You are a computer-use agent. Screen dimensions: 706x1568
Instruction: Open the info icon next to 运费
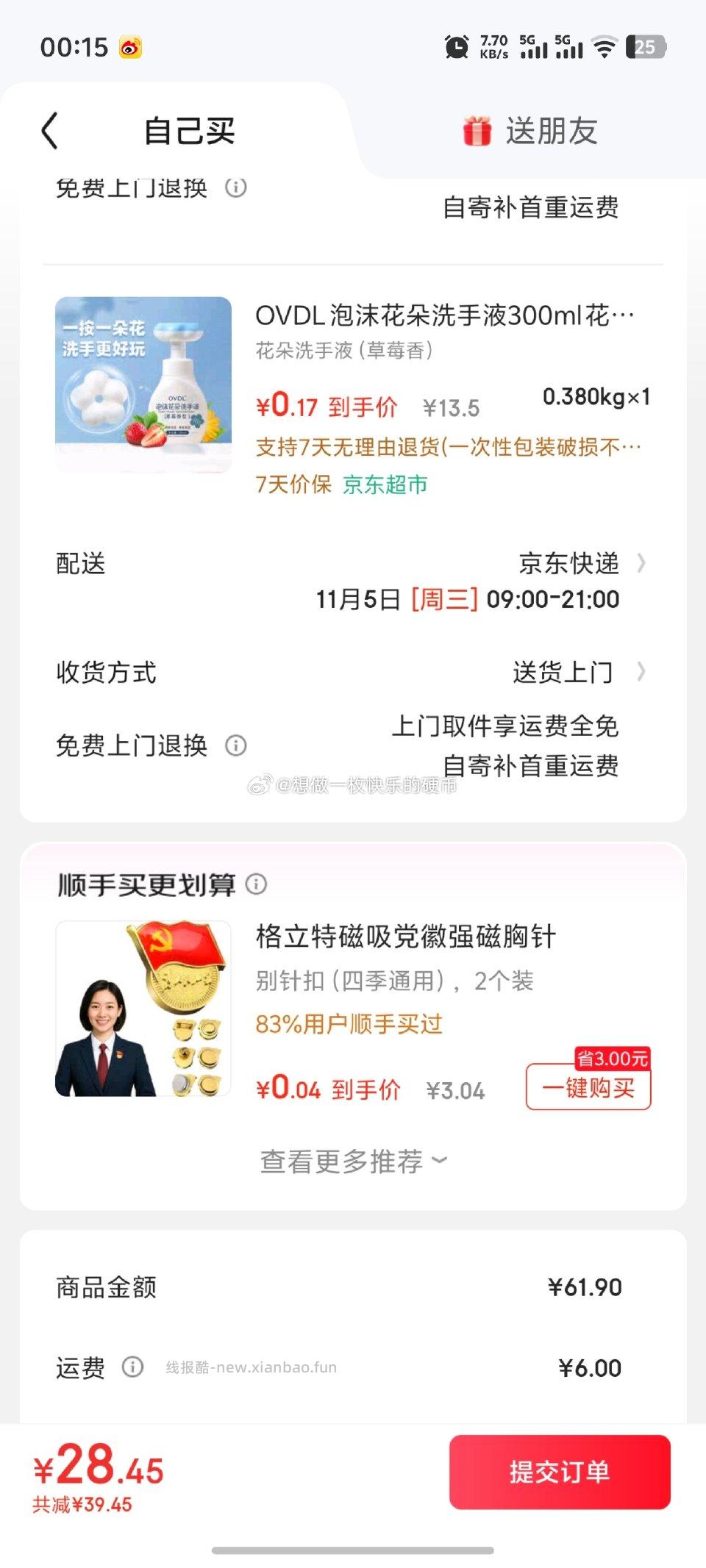pos(131,1367)
